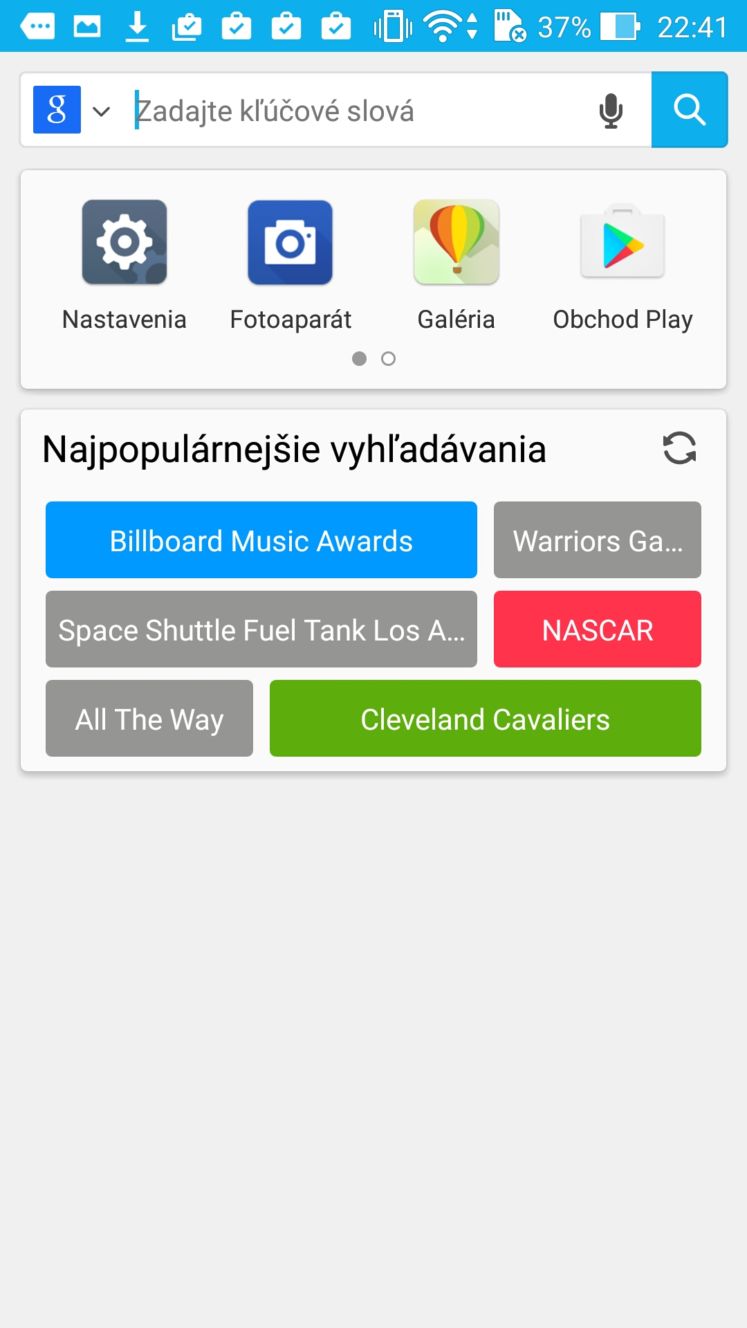The image size is (747, 1328).
Task: Select the Warriors Ga... trending chip
Action: point(597,540)
